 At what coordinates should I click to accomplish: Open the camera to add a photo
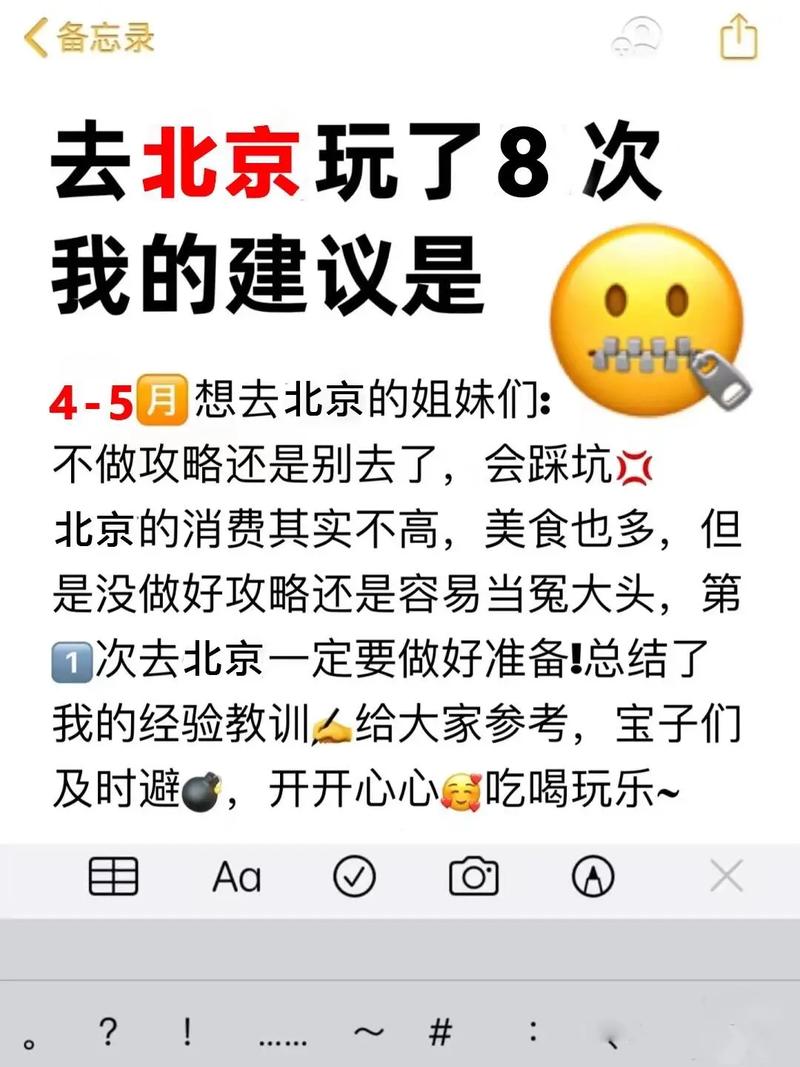click(x=473, y=877)
